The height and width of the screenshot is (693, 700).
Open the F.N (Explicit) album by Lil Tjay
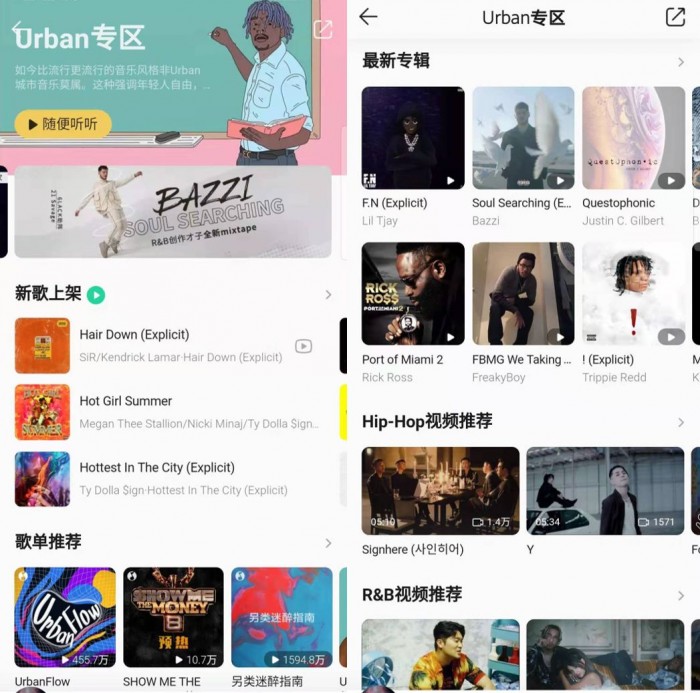412,138
